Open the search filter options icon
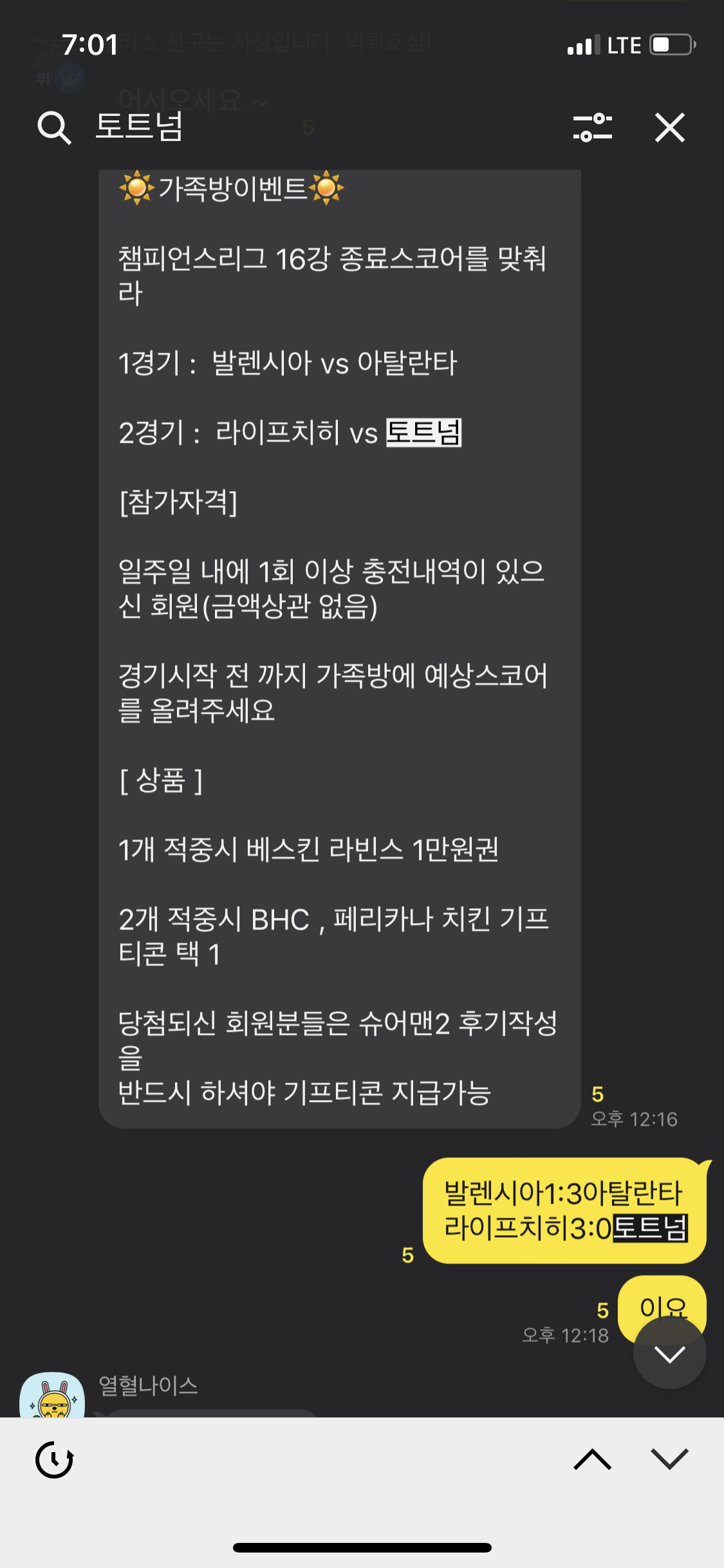 tap(592, 127)
